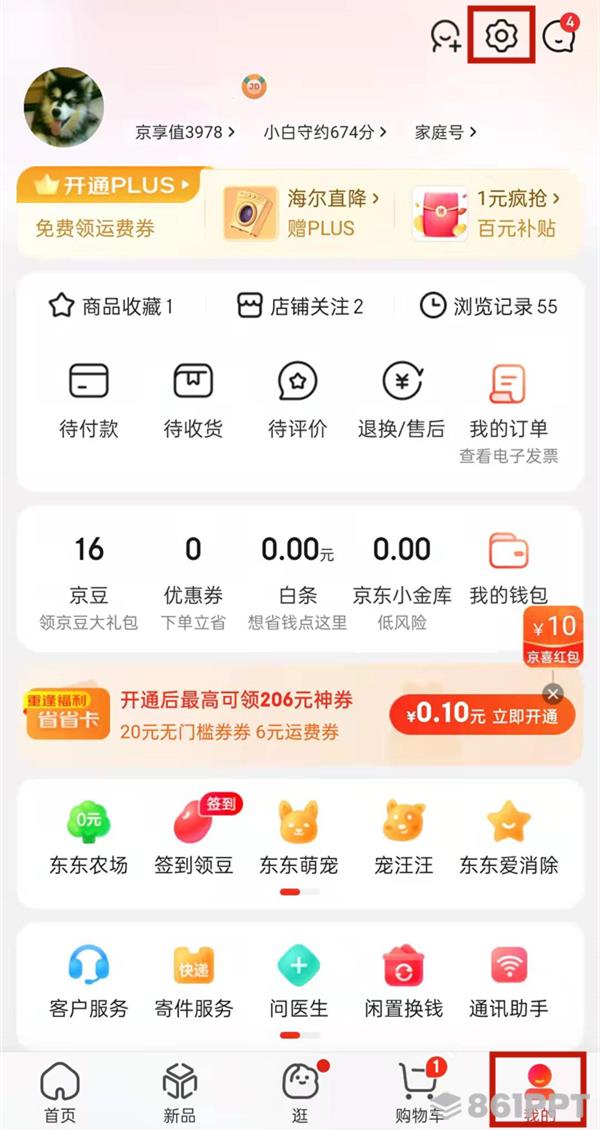Open 退换/售后 after-sales service
This screenshot has height=1130, width=600.
coord(401,400)
